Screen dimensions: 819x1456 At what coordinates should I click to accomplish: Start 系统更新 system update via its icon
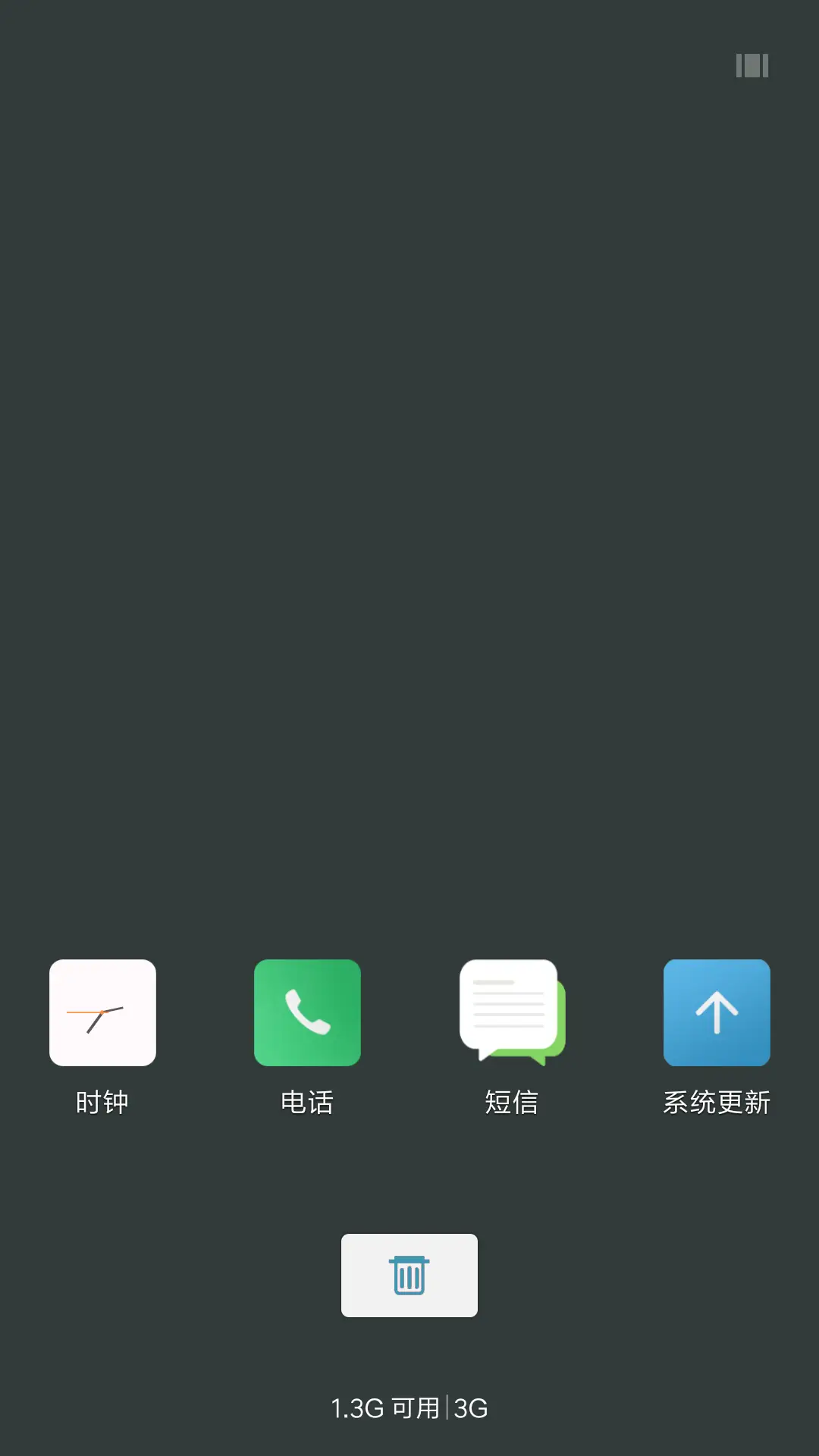(x=717, y=1012)
